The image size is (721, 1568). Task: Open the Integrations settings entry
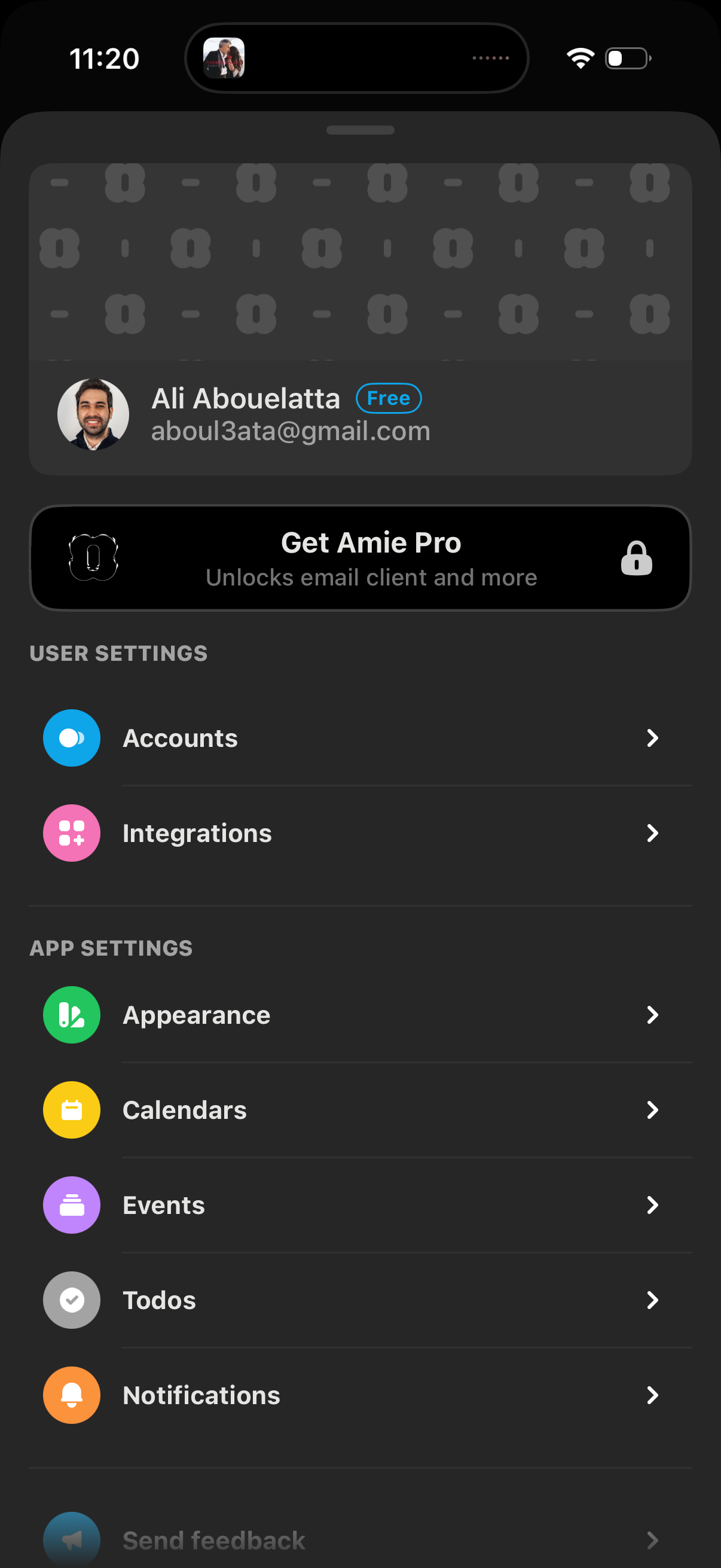360,833
